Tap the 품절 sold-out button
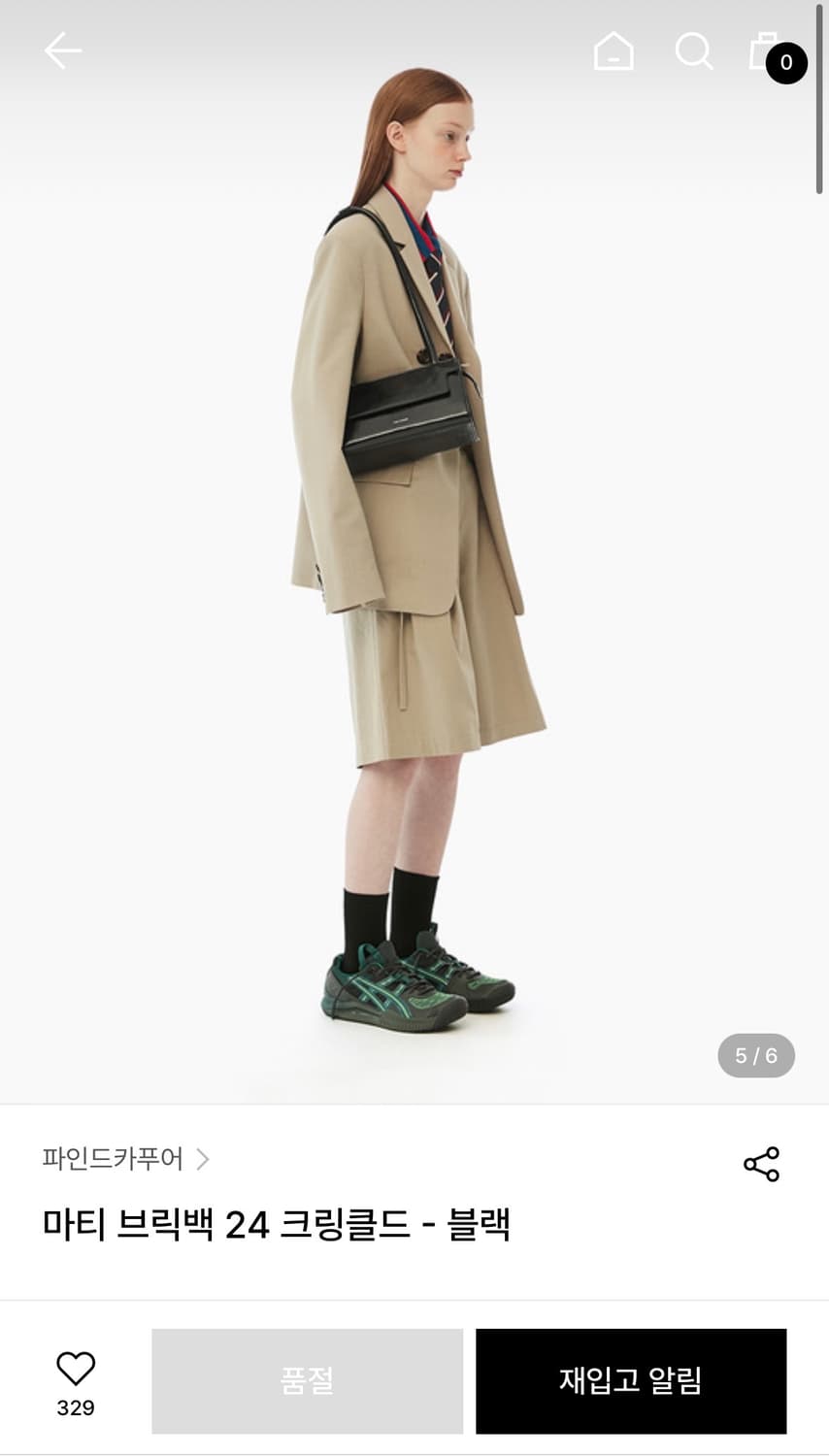Viewport: 829px width, 1456px height. click(x=307, y=1380)
